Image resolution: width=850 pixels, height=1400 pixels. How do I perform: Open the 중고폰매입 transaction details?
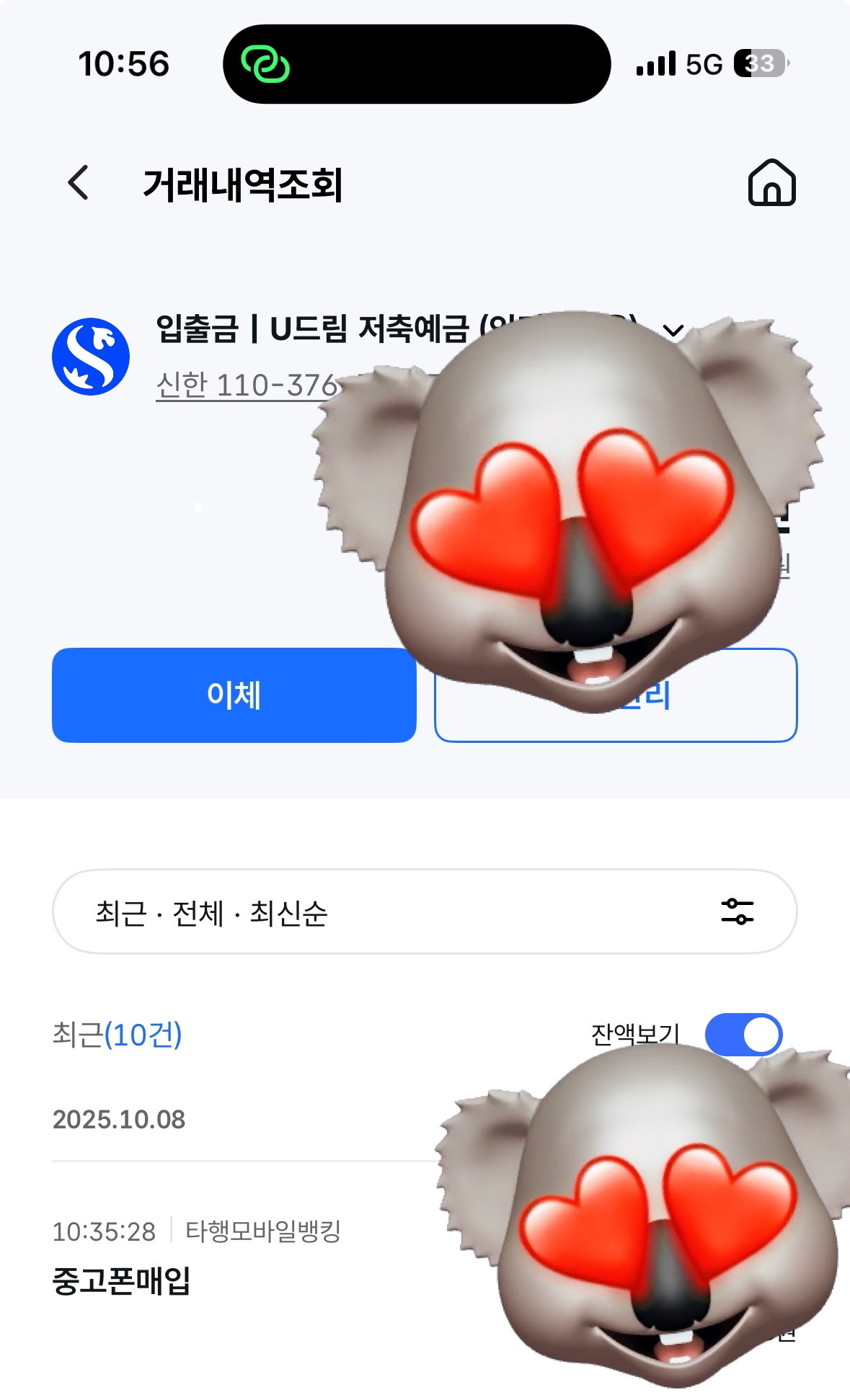[x=121, y=1282]
